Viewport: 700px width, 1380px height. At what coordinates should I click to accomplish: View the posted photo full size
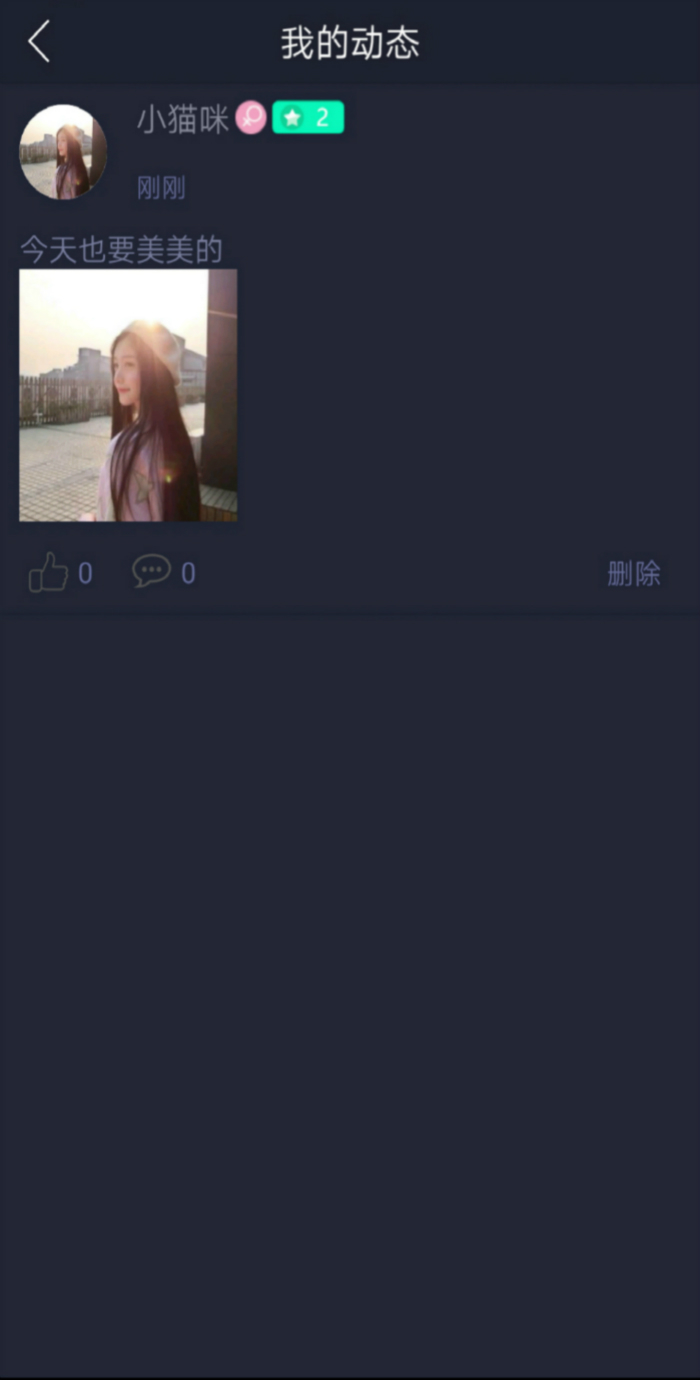pyautogui.click(x=128, y=395)
